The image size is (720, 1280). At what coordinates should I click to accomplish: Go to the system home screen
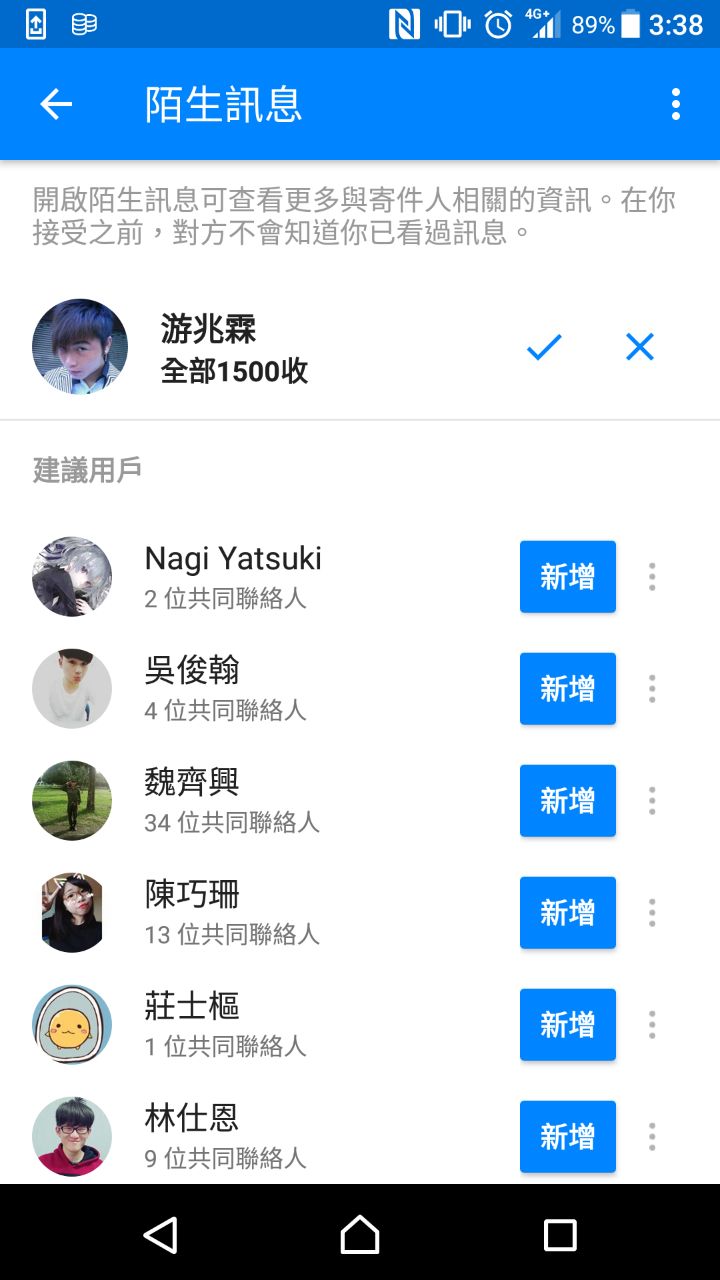(360, 1235)
